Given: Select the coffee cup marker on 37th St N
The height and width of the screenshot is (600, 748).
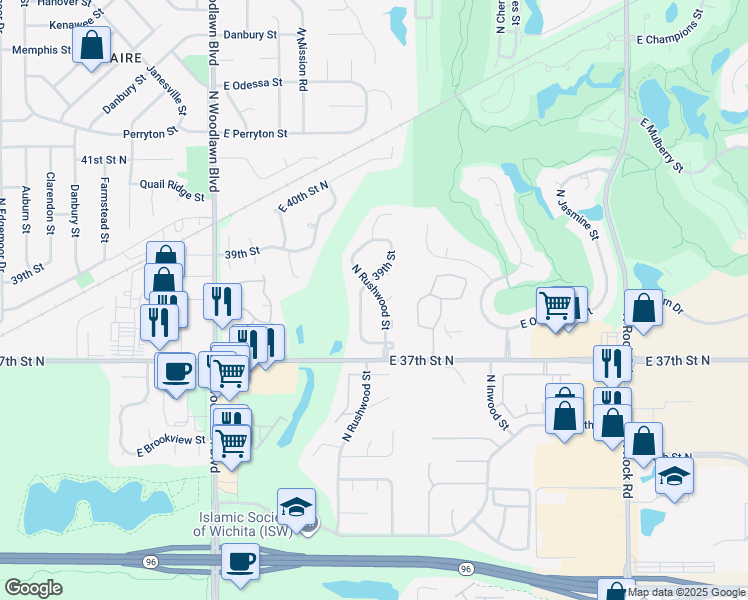Looking at the screenshot, I should pos(176,372).
